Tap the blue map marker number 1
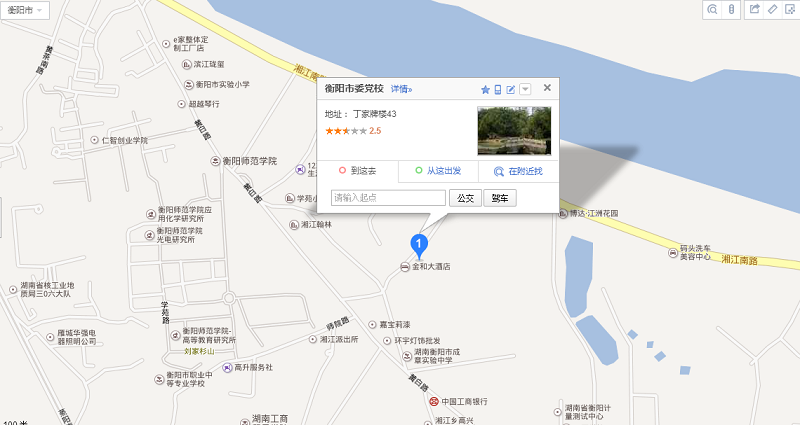 point(420,242)
